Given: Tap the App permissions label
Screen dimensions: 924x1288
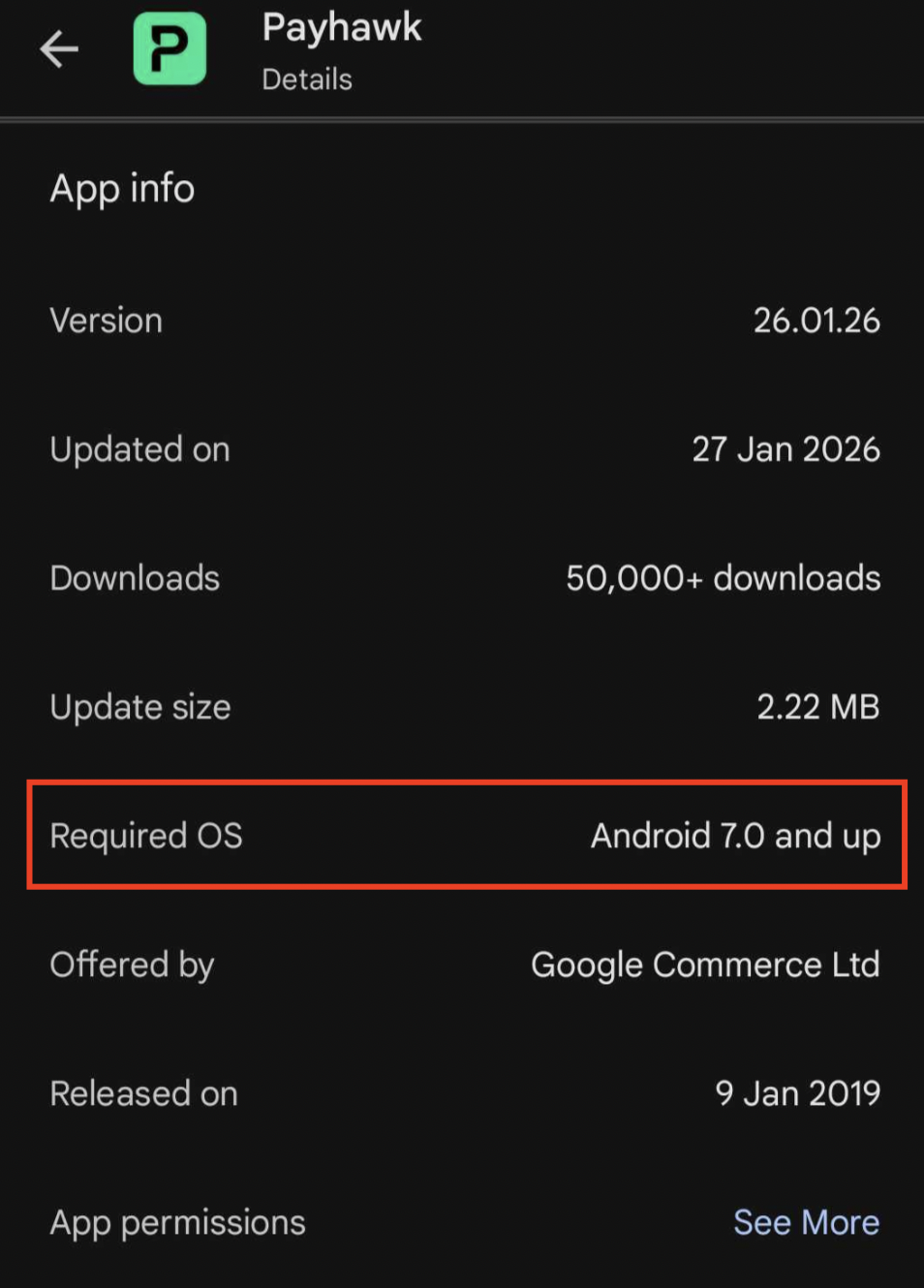Looking at the screenshot, I should 177,1222.
